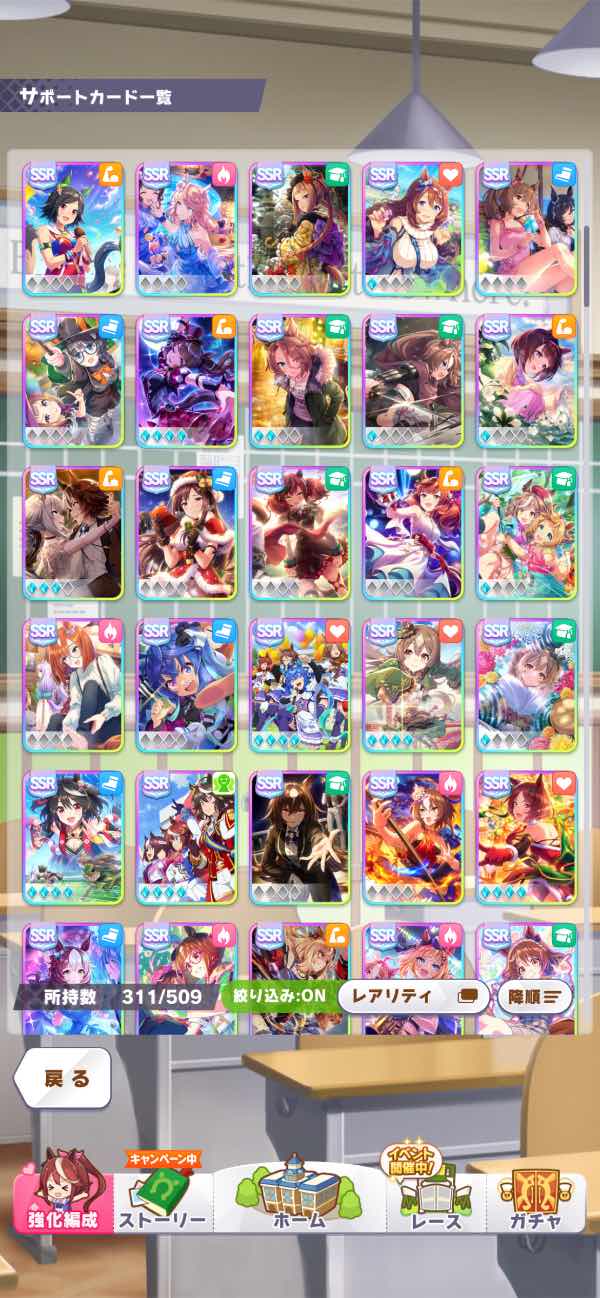Switch to the ストーリー tab
600x1298 pixels.
162,1198
